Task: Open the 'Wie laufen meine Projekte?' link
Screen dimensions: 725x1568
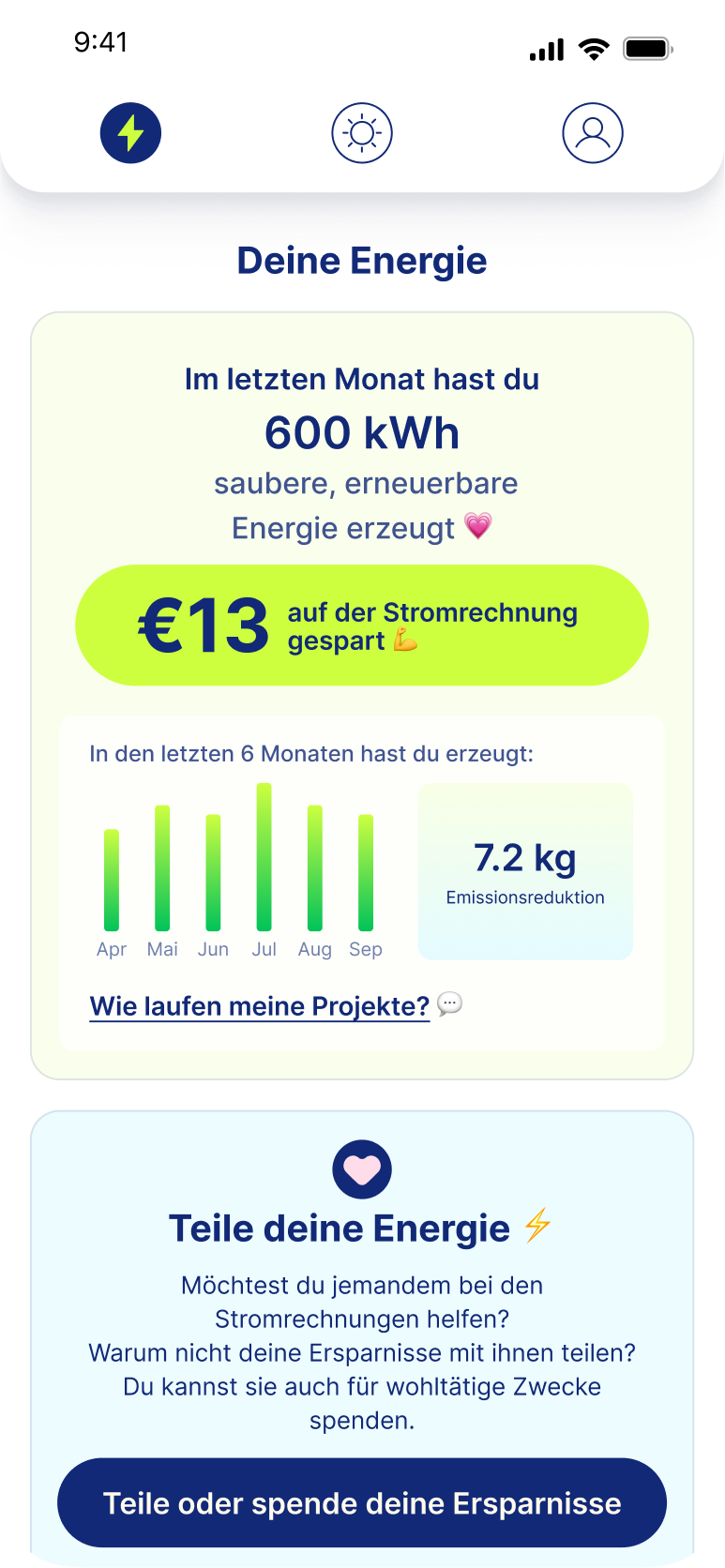Action: click(260, 1006)
